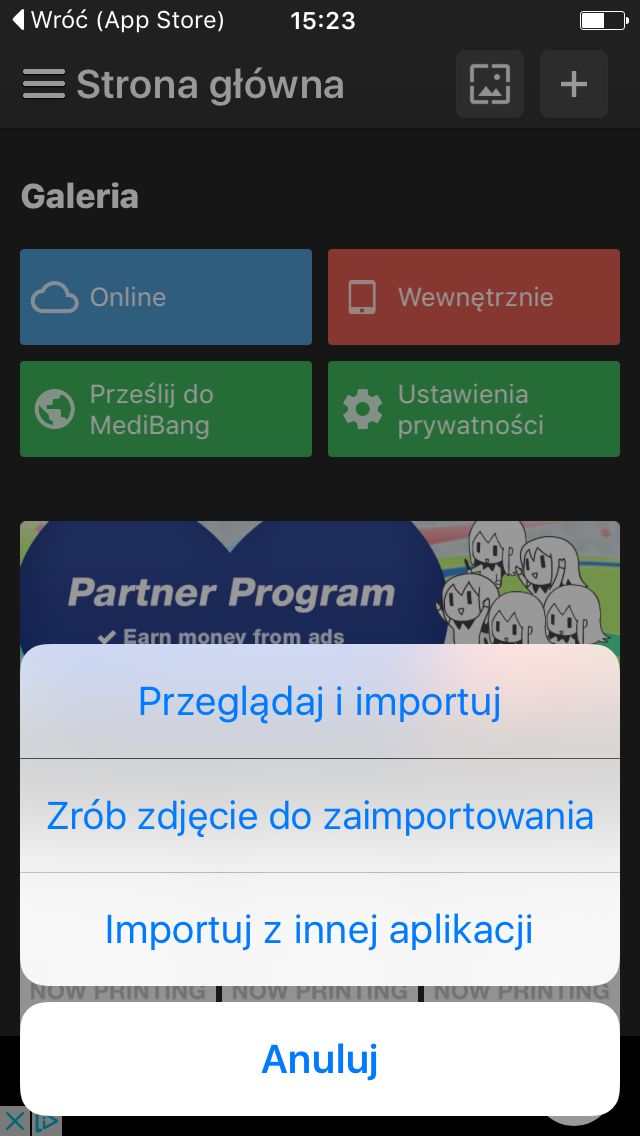Screen dimensions: 640x1136
Task: Open Ustawienia prywatności
Action: pyautogui.click(x=474, y=409)
